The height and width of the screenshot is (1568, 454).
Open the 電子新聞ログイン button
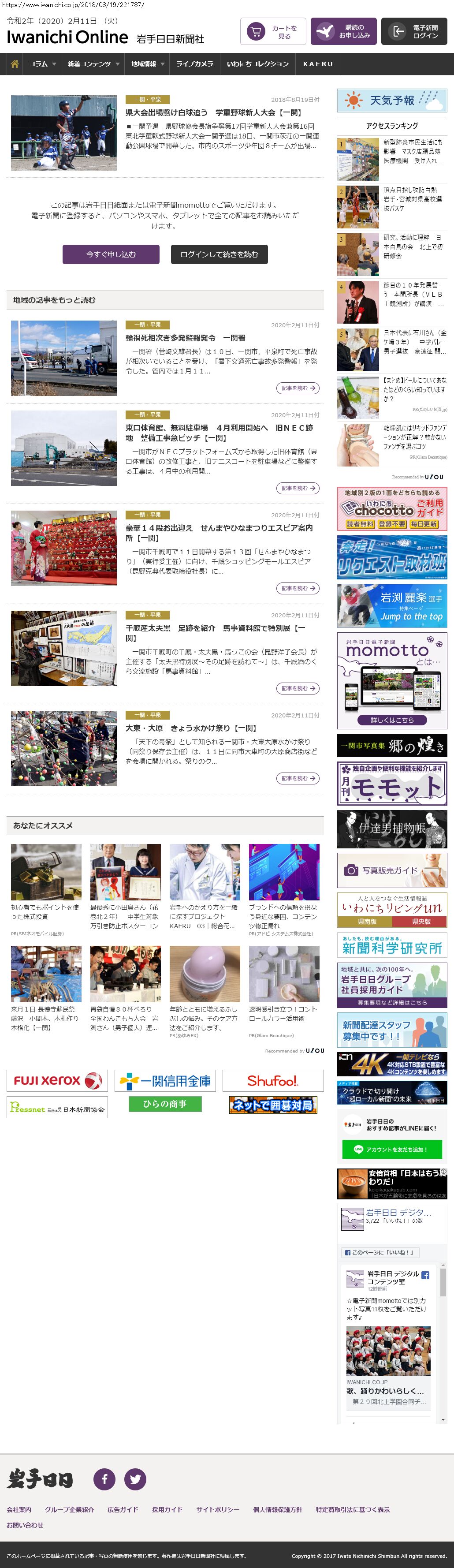click(x=414, y=32)
